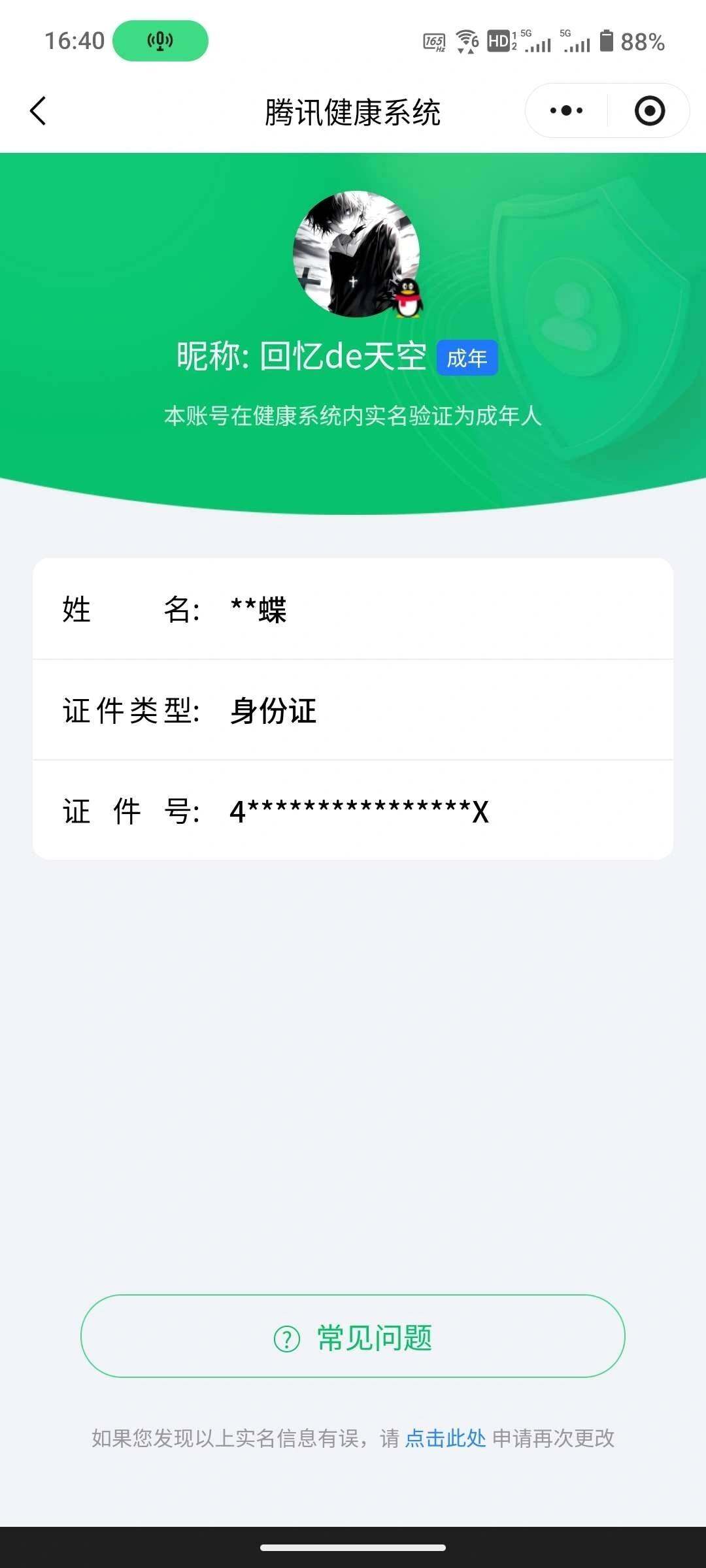
Task: Tap the 腾讯健康系统 title
Action: point(353,111)
